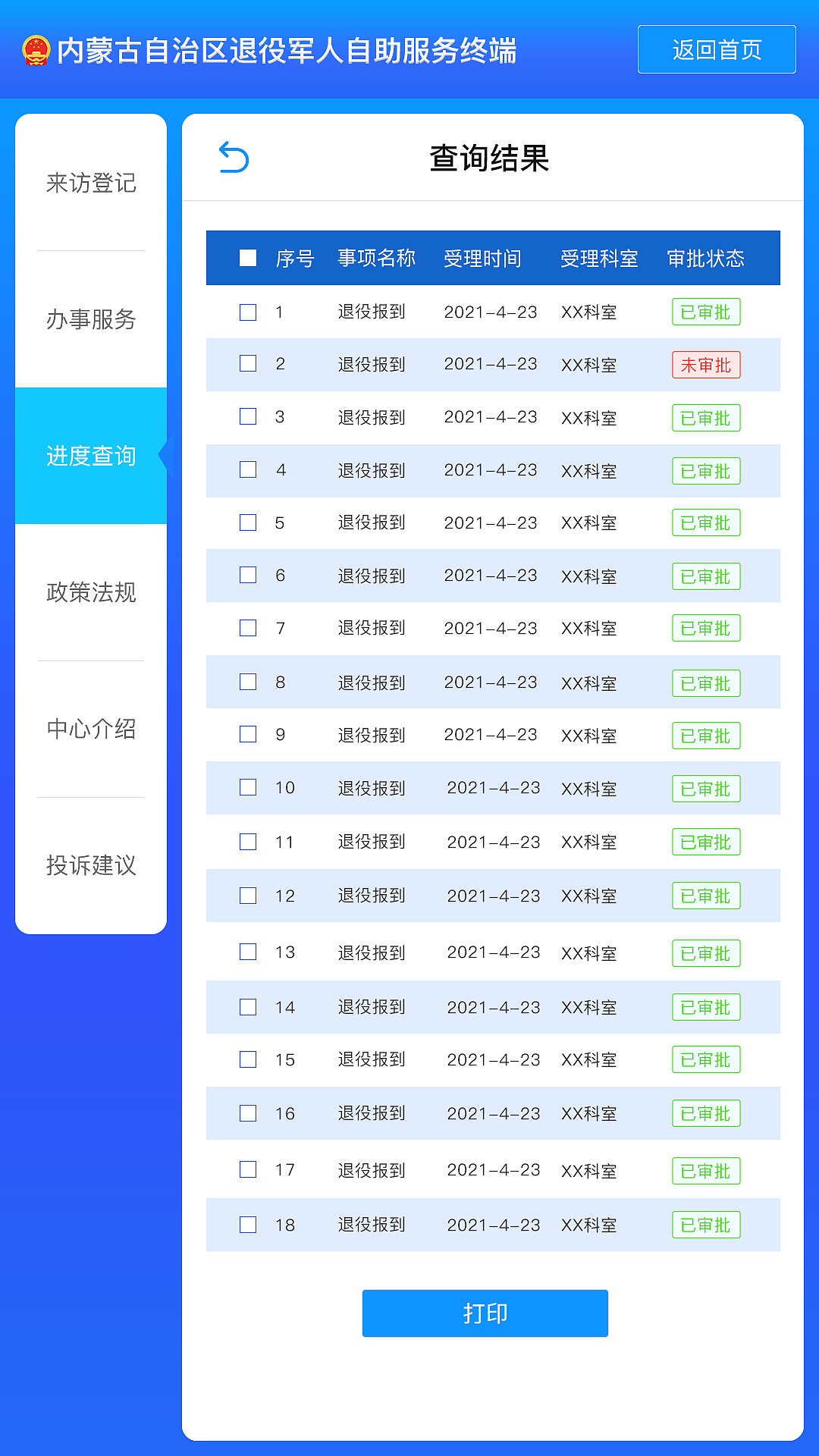Select the checkbox on row 5

pos(247,523)
